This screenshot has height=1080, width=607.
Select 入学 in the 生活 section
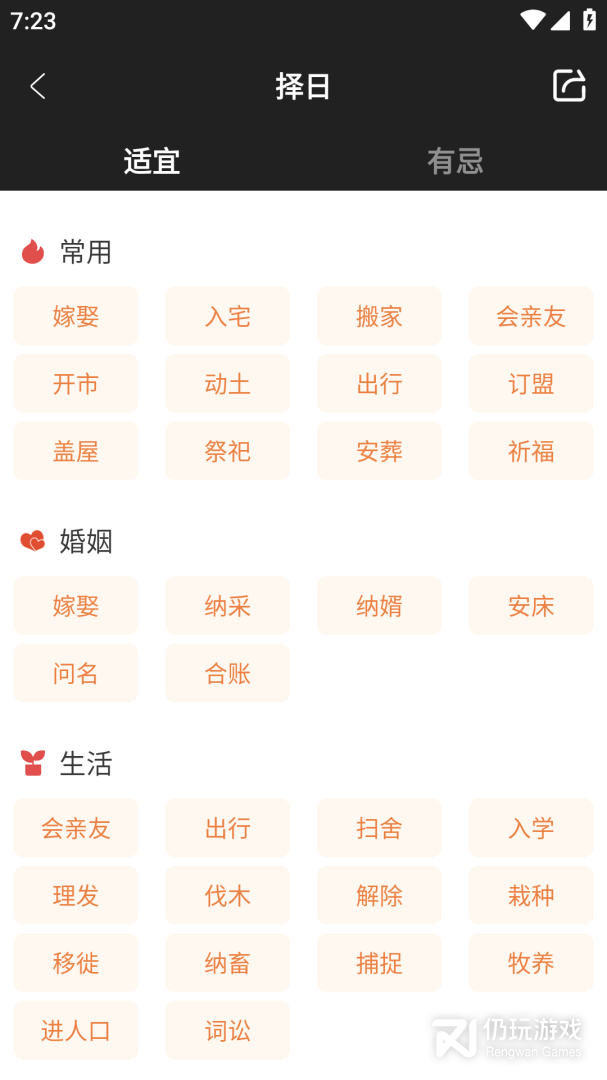tap(531, 827)
